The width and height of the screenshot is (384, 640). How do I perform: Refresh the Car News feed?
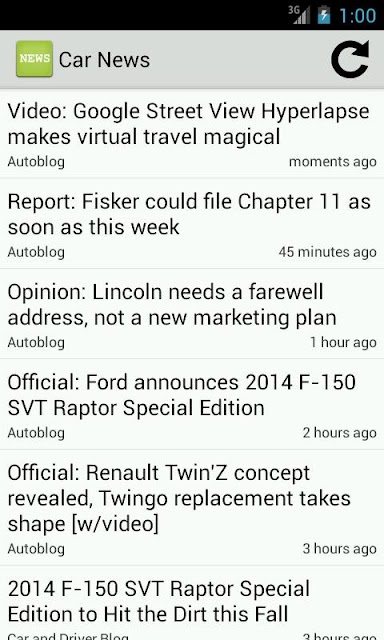point(350,59)
